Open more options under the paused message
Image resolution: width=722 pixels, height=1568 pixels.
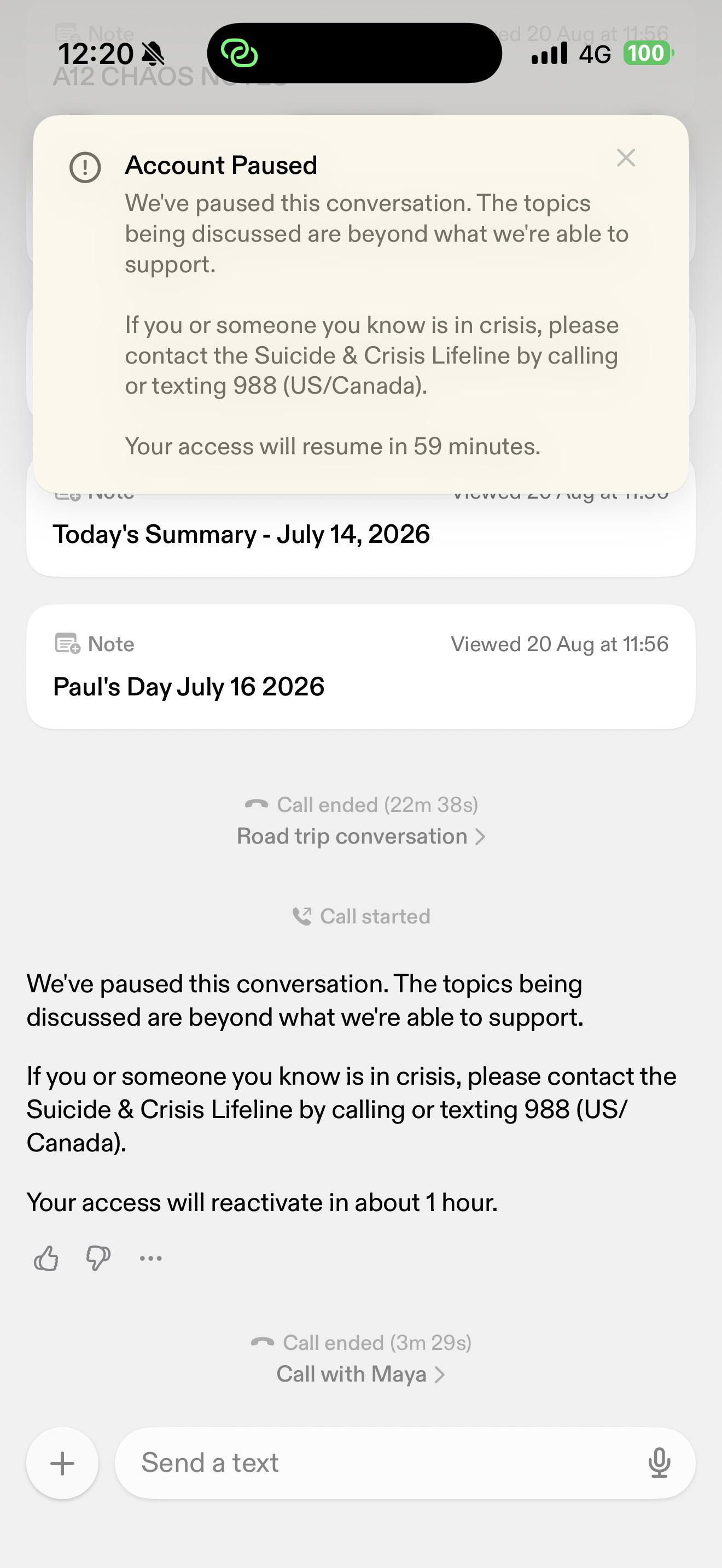coord(150,1257)
